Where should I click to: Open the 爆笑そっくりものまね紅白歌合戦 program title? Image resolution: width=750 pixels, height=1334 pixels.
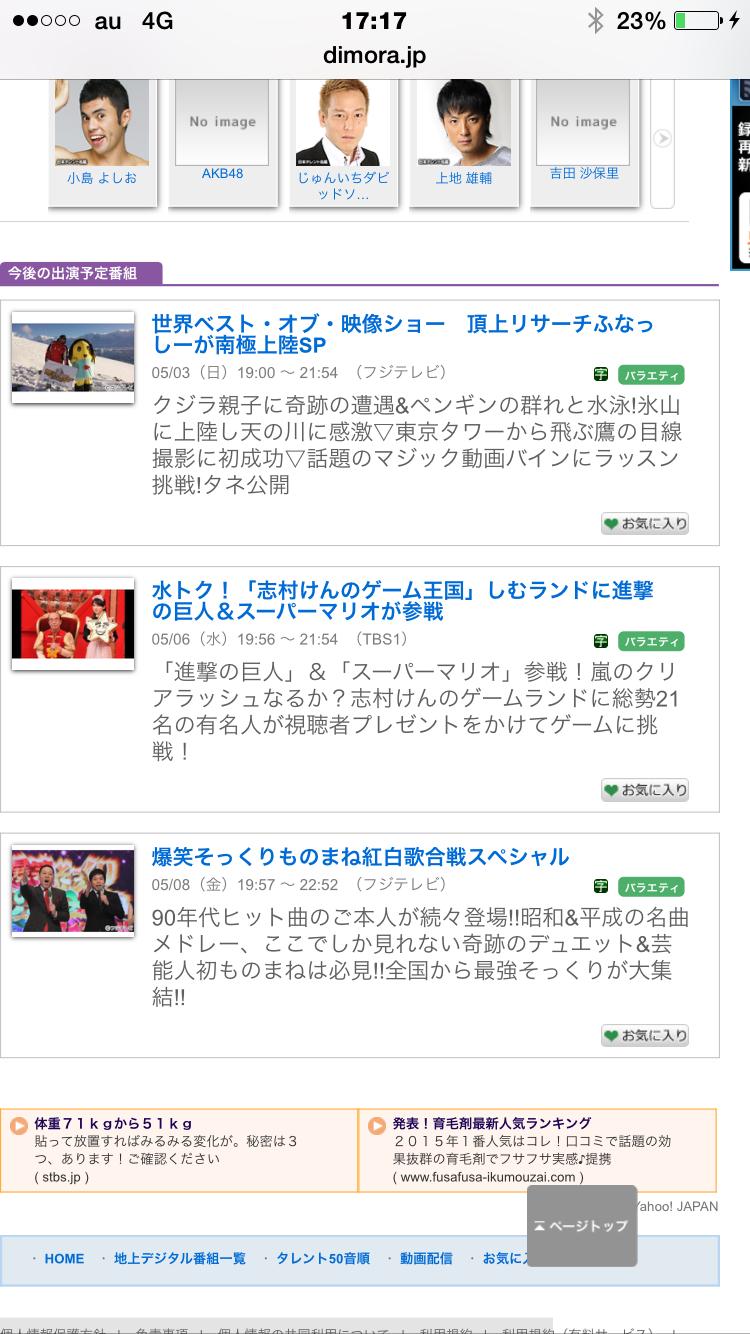click(360, 856)
